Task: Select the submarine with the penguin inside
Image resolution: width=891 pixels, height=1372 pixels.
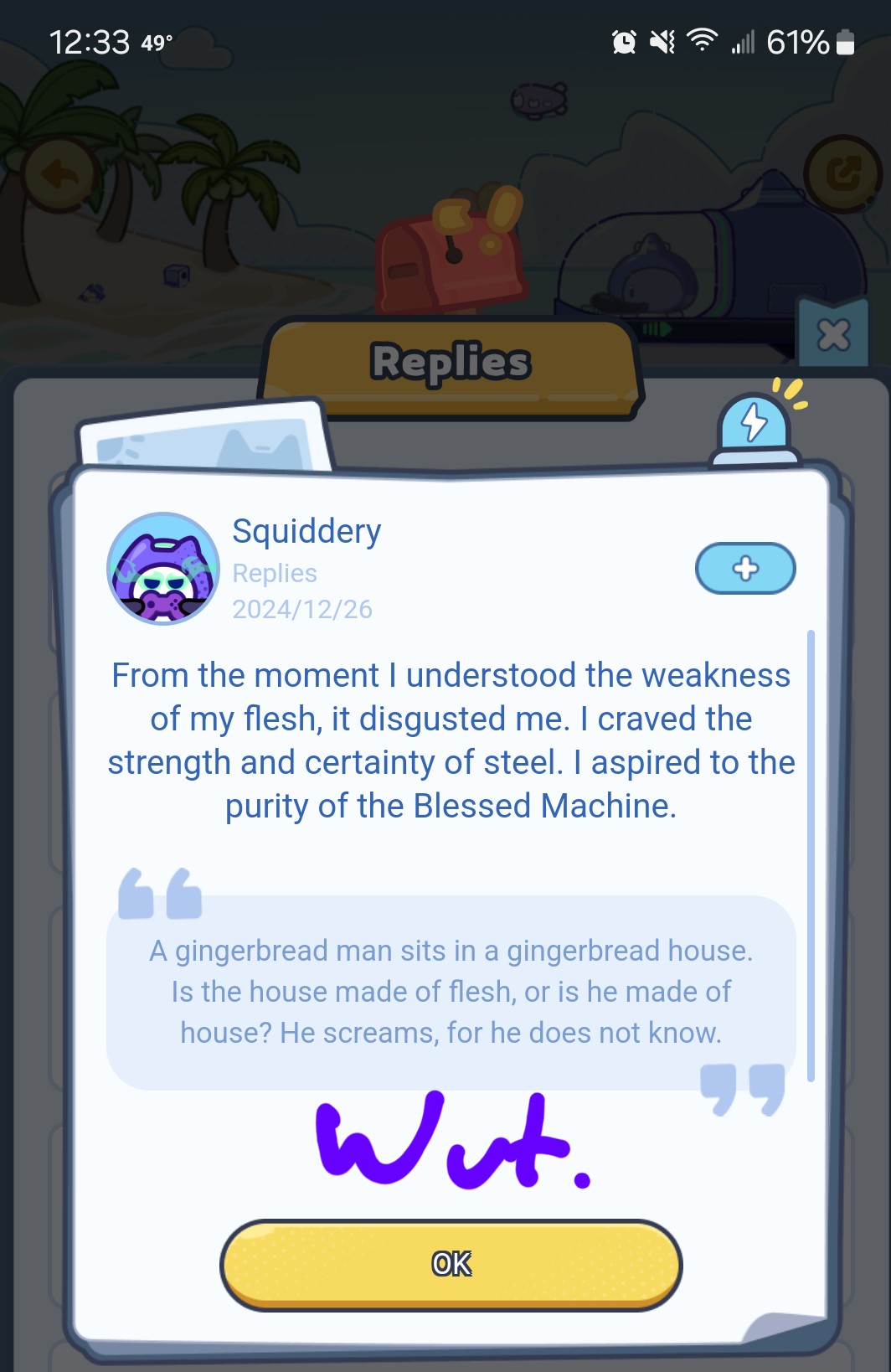Action: [x=662, y=260]
